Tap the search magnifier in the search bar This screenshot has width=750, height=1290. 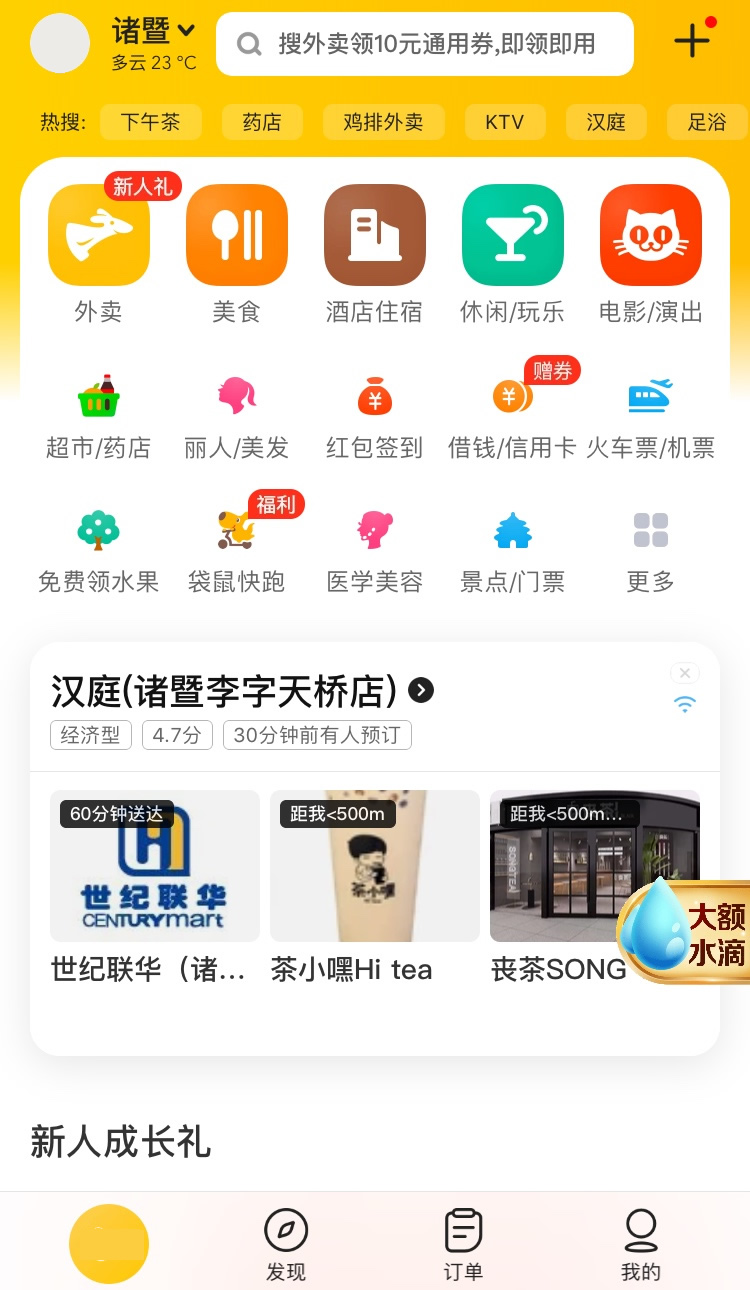247,44
